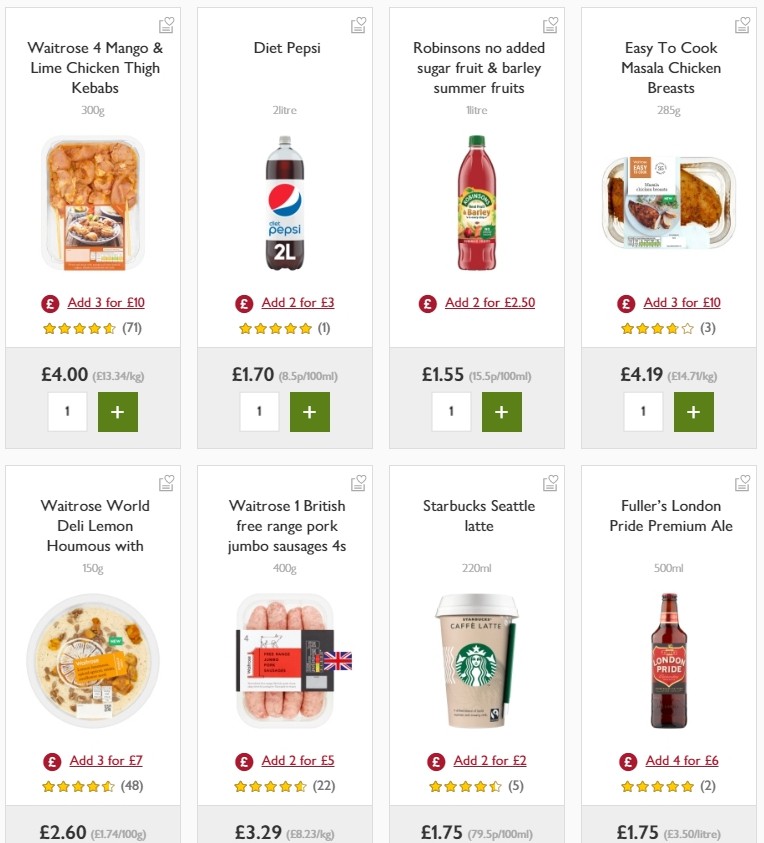
Task: Open the Waitrose World Deli Lemon Houmous image
Action: (x=94, y=662)
